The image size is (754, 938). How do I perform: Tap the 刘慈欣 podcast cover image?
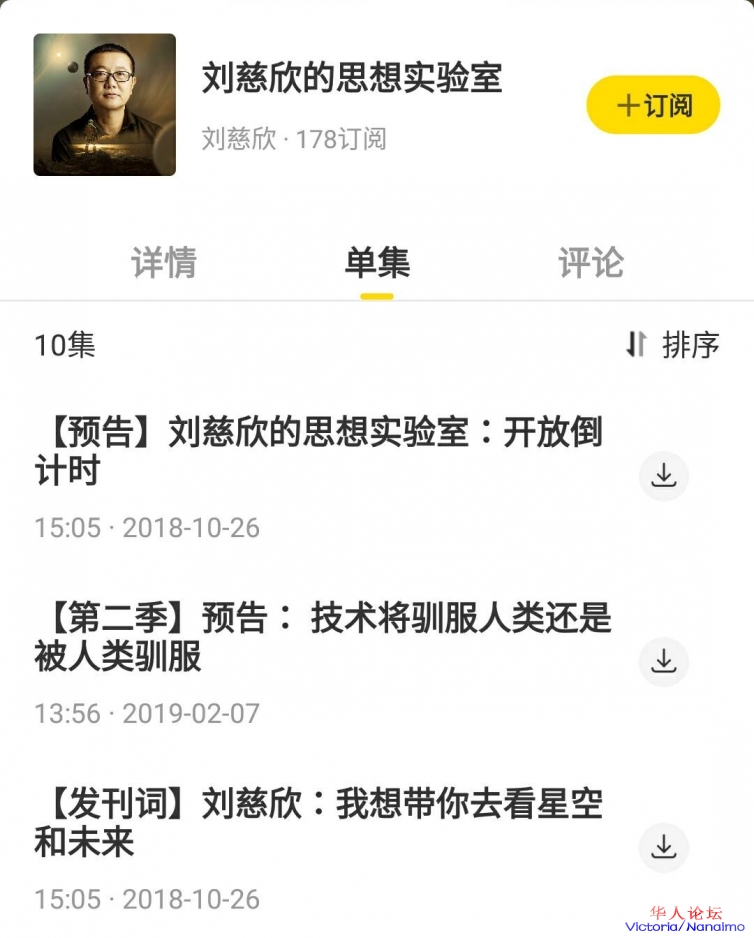(105, 105)
